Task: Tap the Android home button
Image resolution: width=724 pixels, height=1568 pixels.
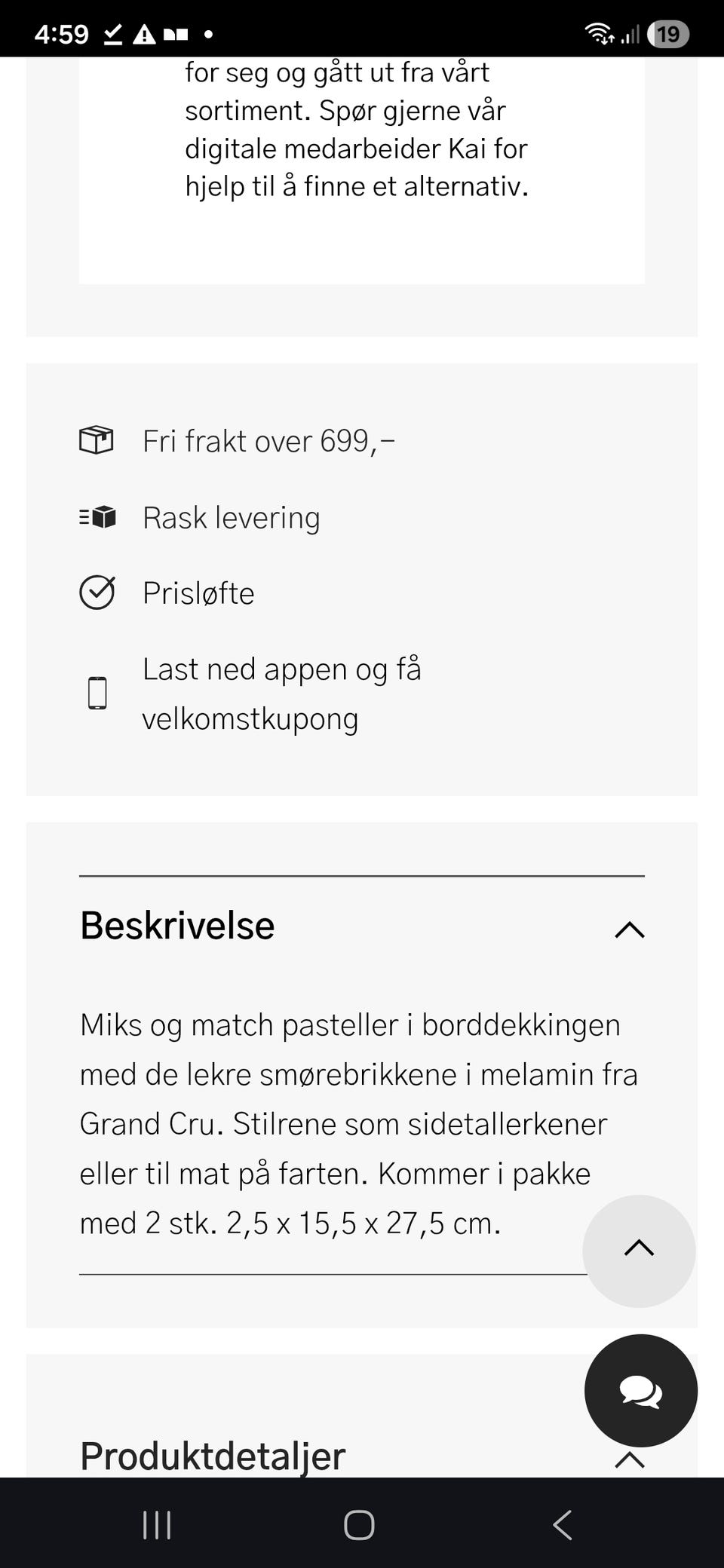Action: 360,1524
